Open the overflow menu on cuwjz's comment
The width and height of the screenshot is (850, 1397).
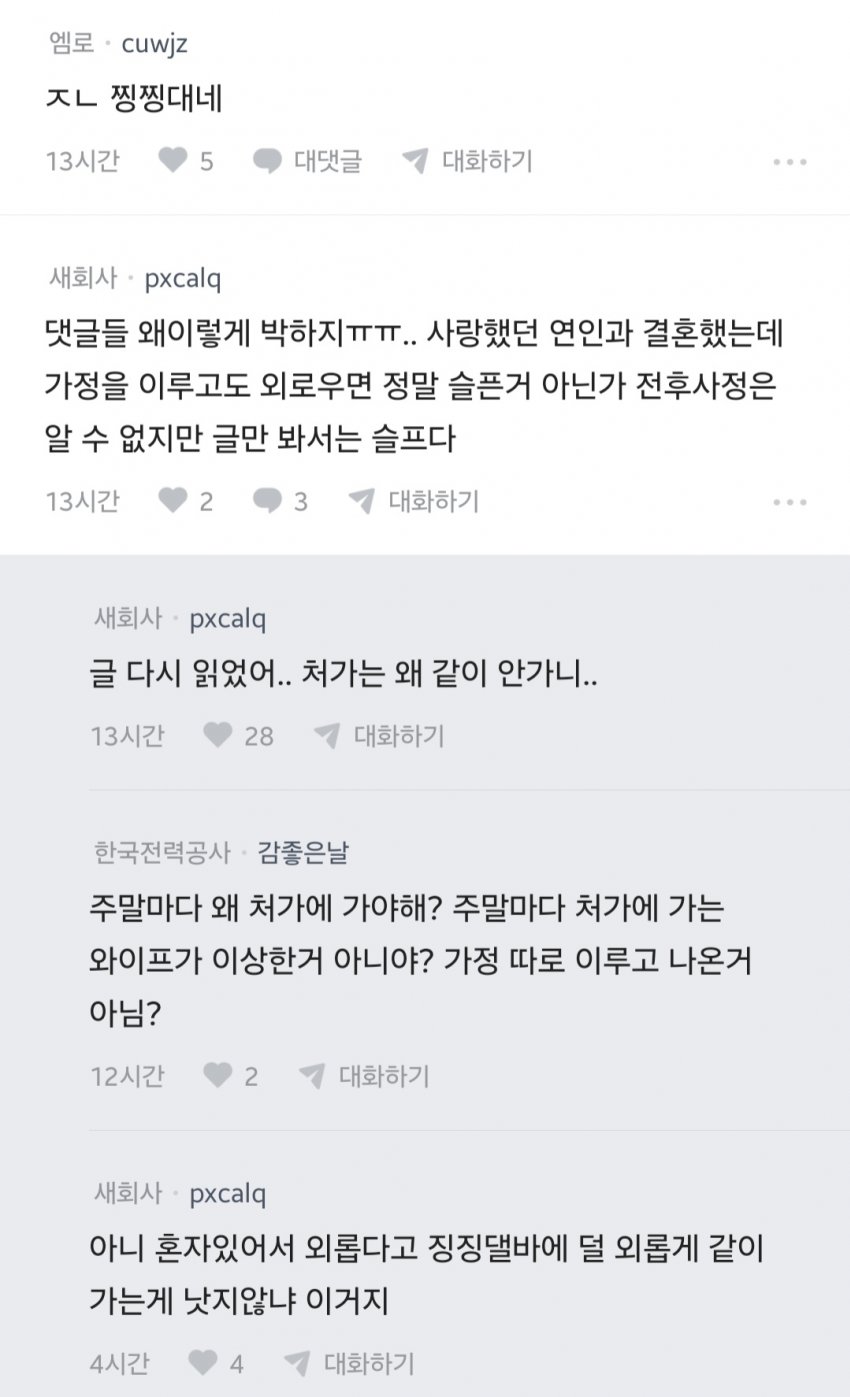(789, 162)
